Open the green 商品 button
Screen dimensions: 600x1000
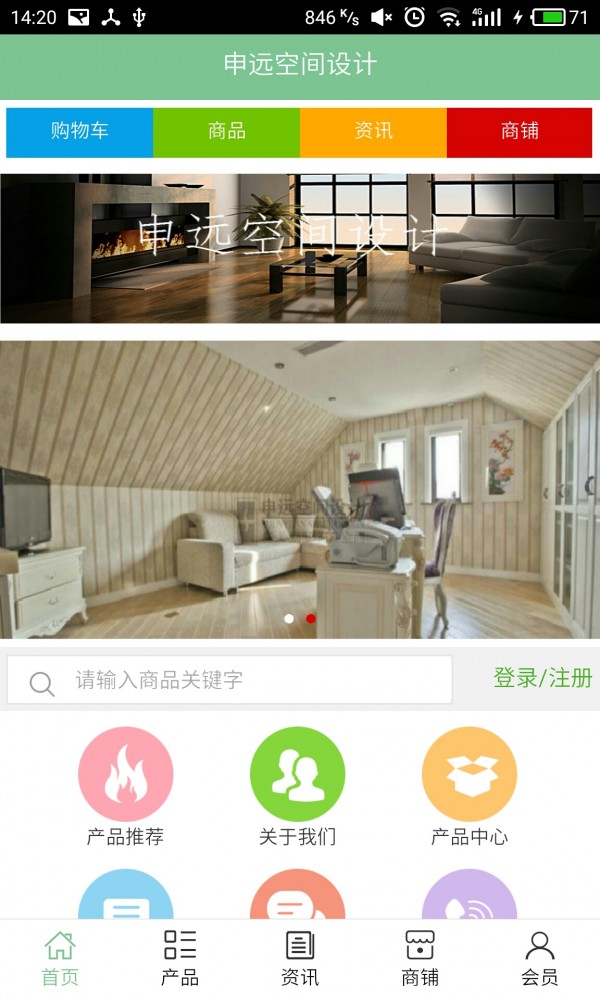pos(226,132)
